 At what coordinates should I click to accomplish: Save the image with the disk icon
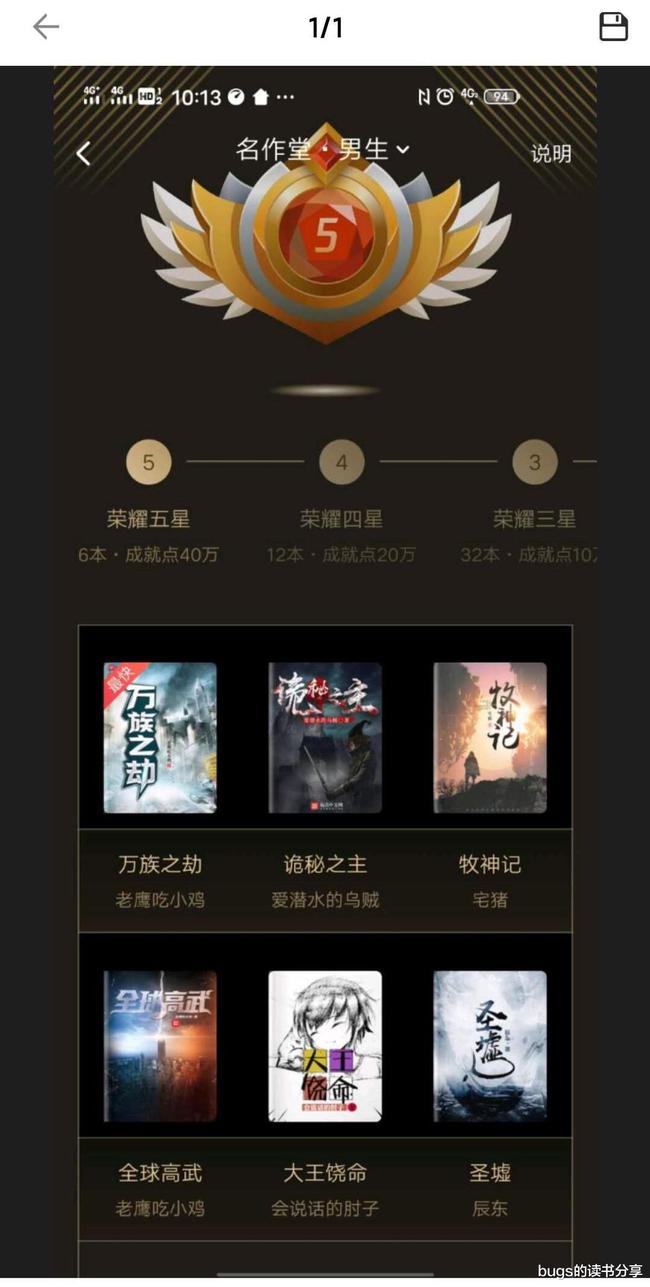pos(613,27)
